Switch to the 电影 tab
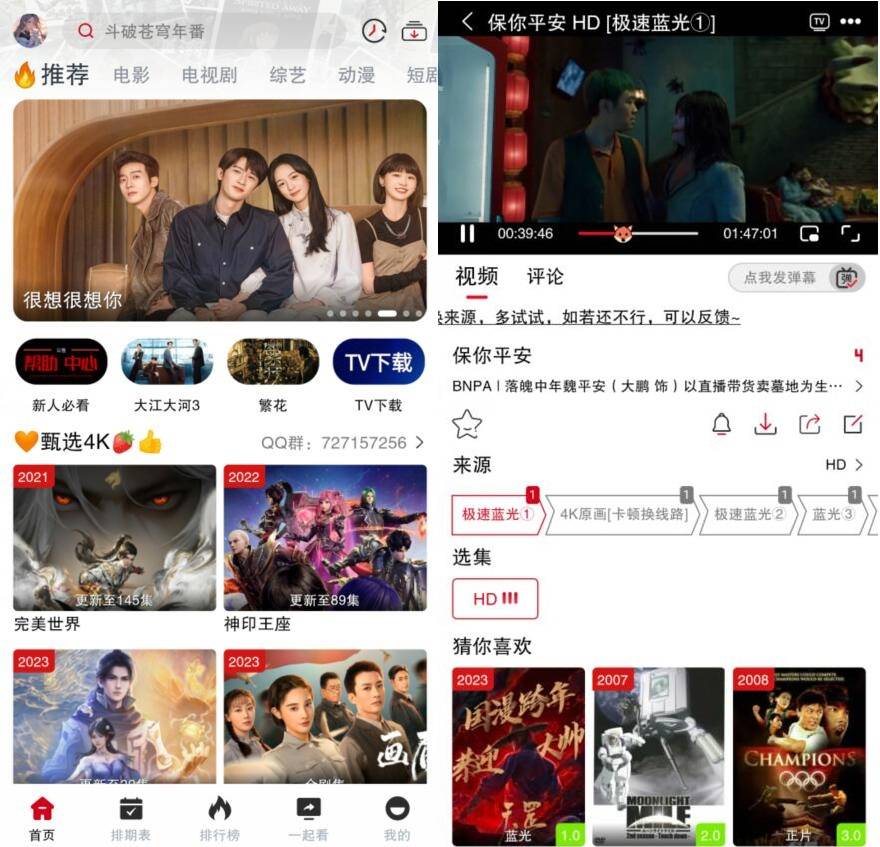This screenshot has height=847, width=880. [131, 75]
